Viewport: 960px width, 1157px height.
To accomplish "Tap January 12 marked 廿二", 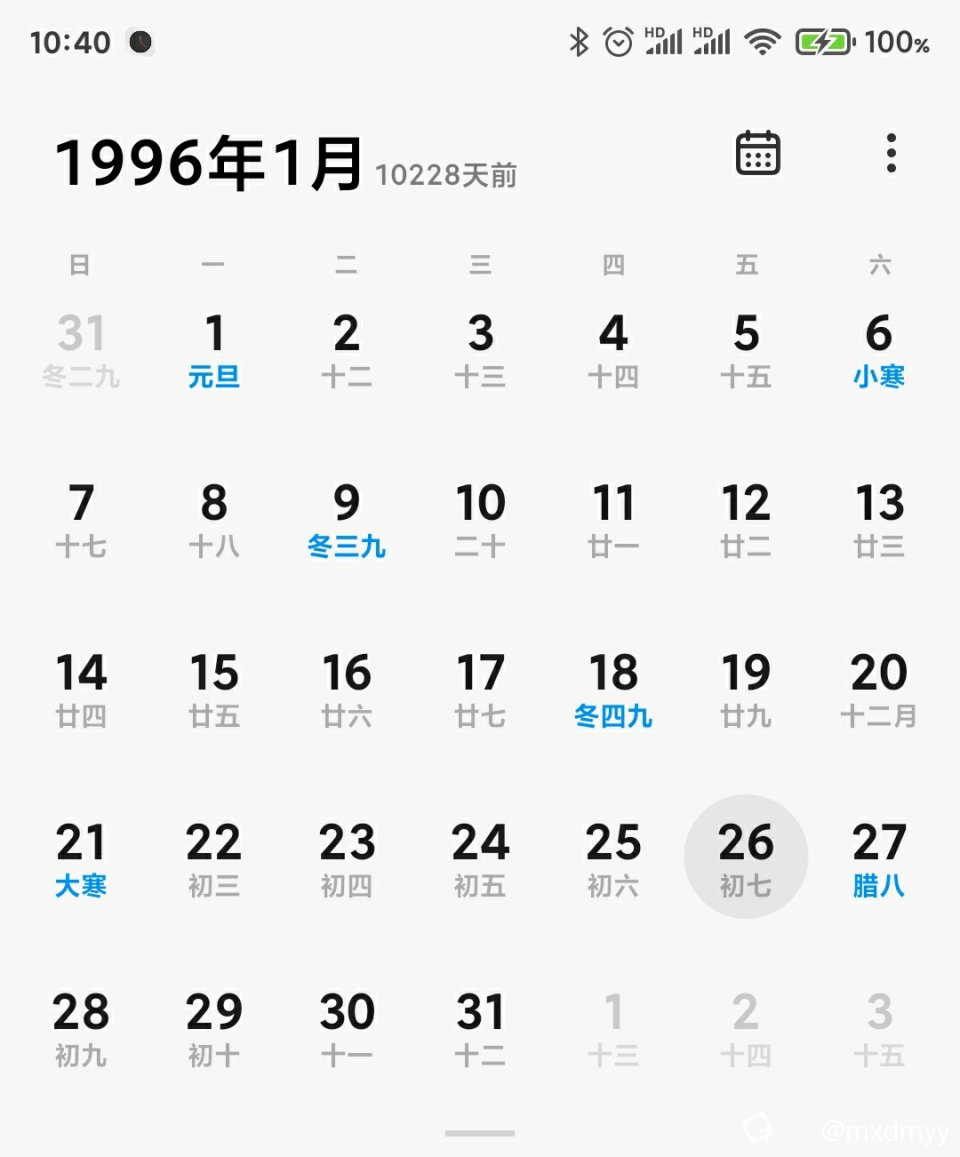I will [x=746, y=520].
